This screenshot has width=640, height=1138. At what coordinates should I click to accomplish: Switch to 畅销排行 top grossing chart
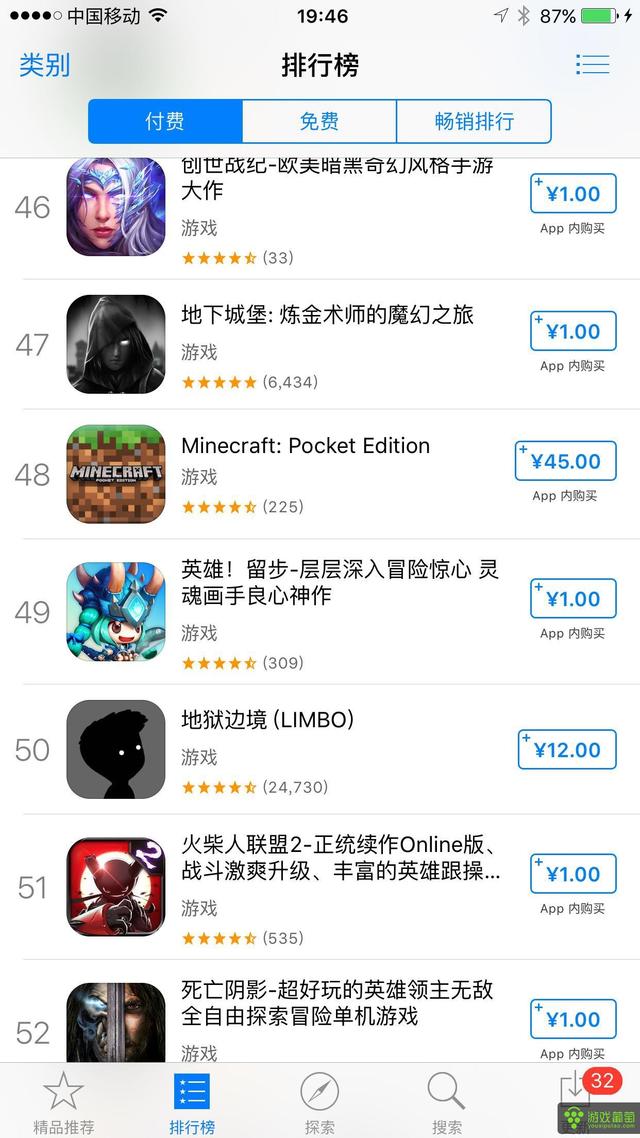coord(474,121)
